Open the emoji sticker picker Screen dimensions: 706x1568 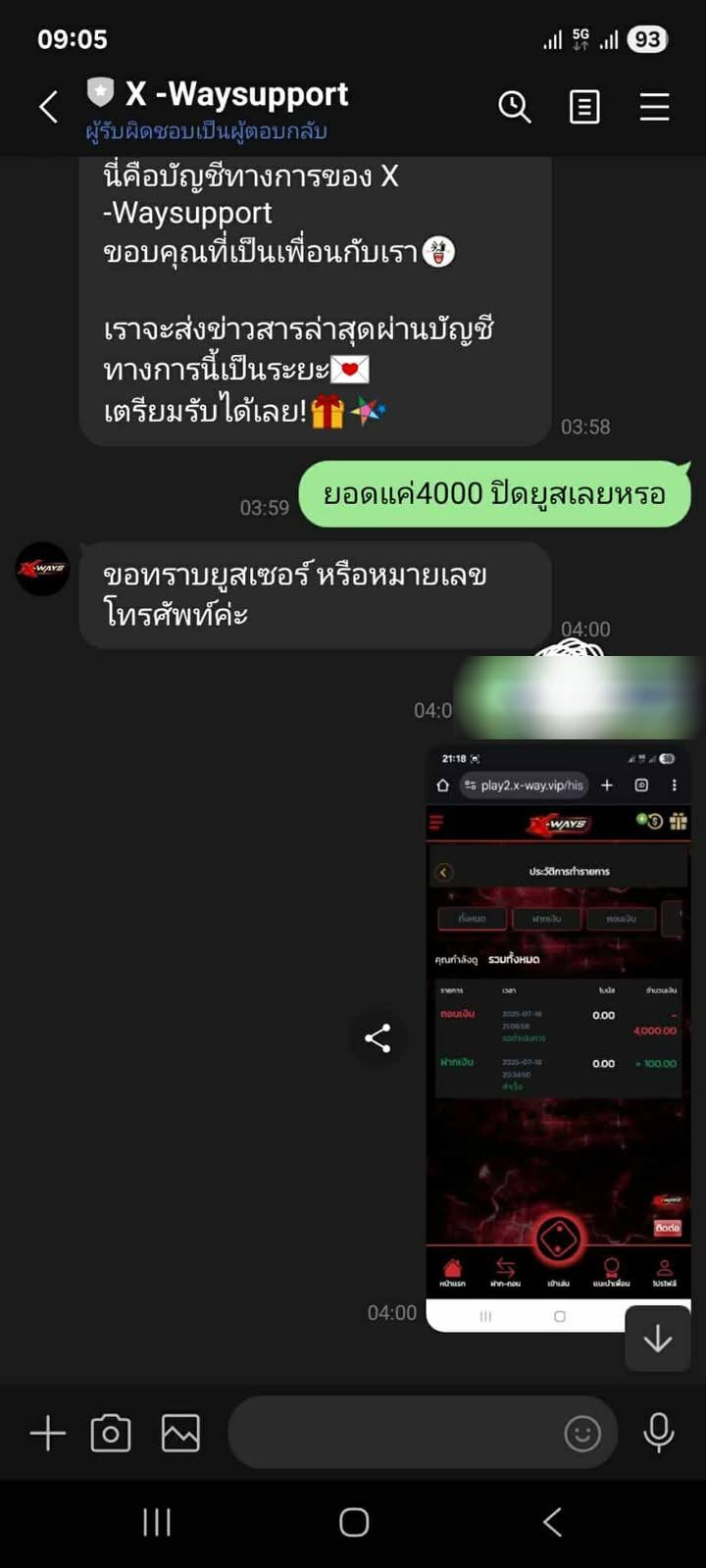(582, 1434)
